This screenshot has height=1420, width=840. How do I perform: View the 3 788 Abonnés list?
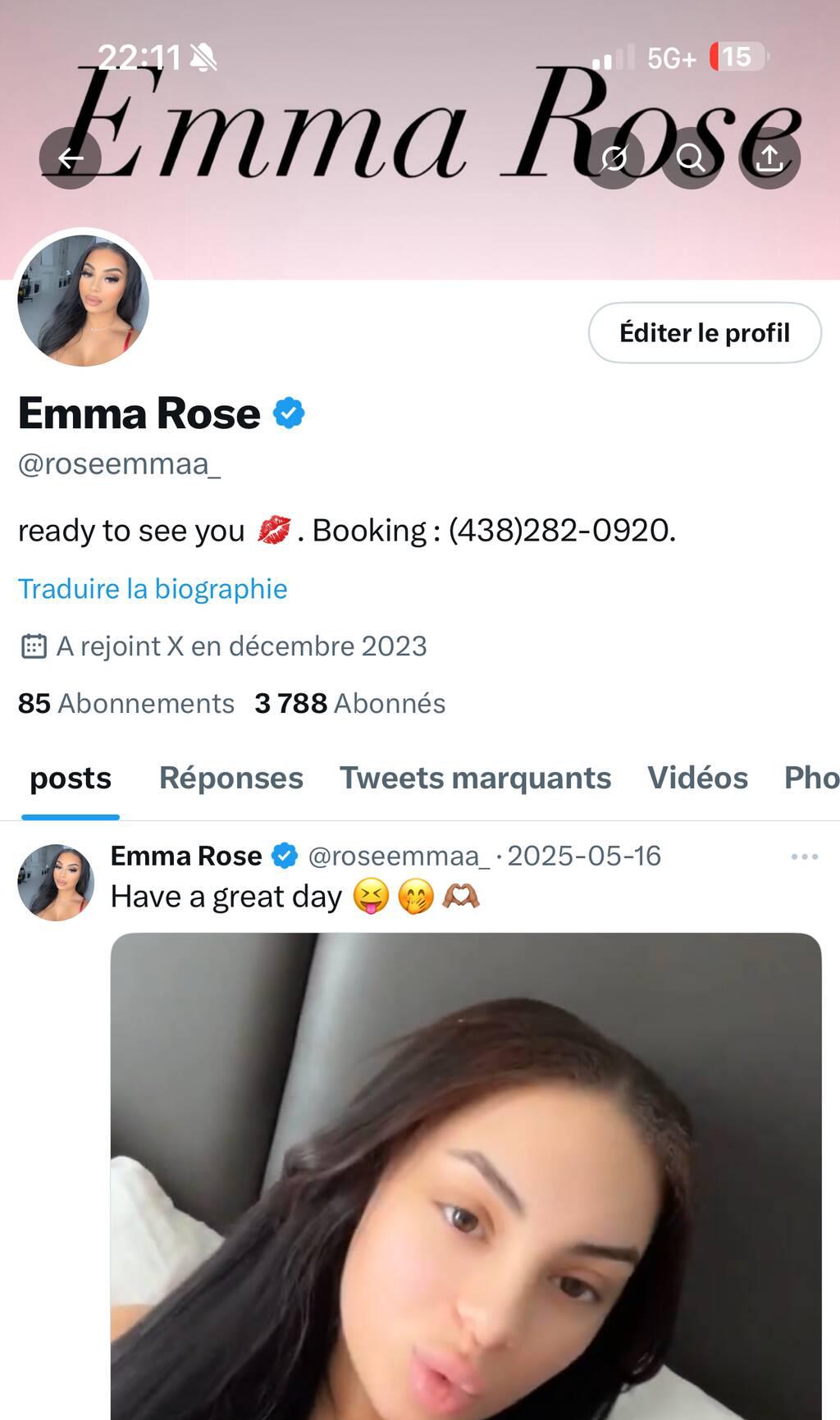[350, 704]
